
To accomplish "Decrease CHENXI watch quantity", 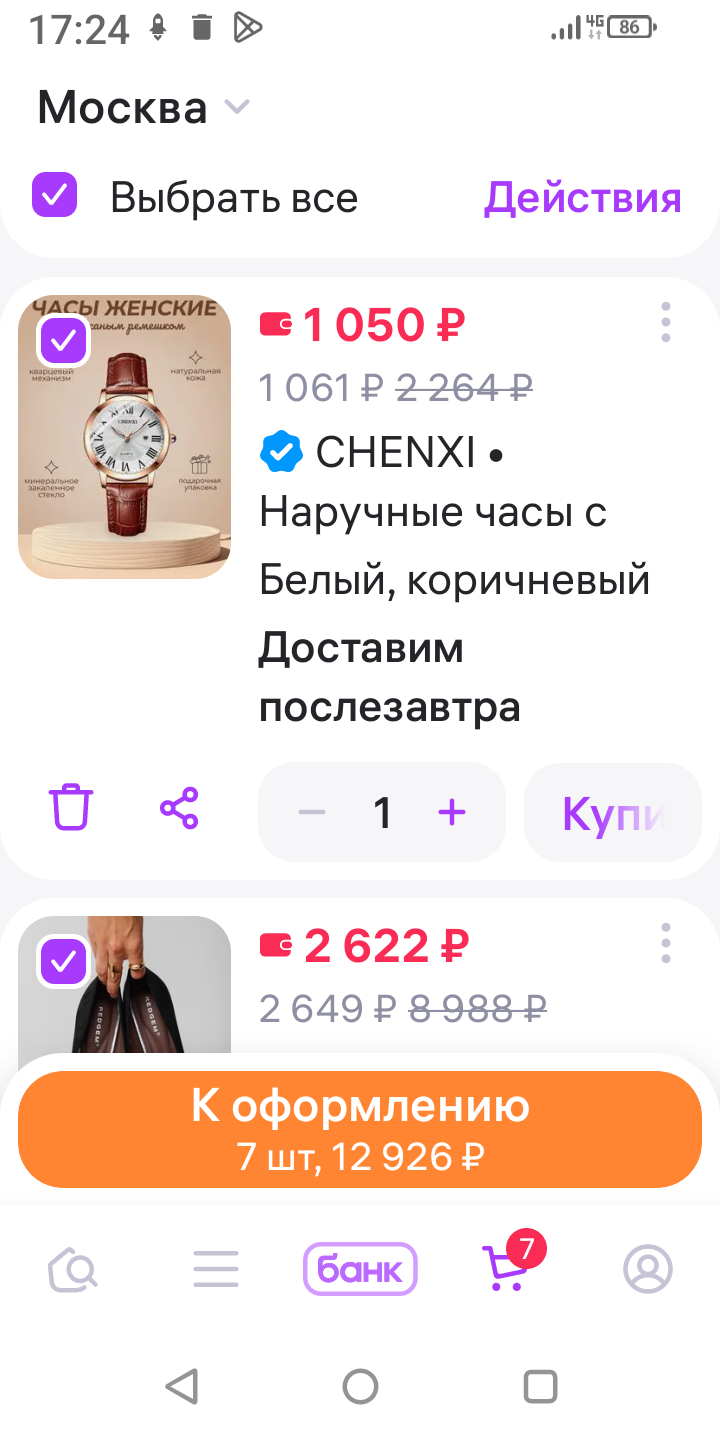I will pyautogui.click(x=312, y=812).
